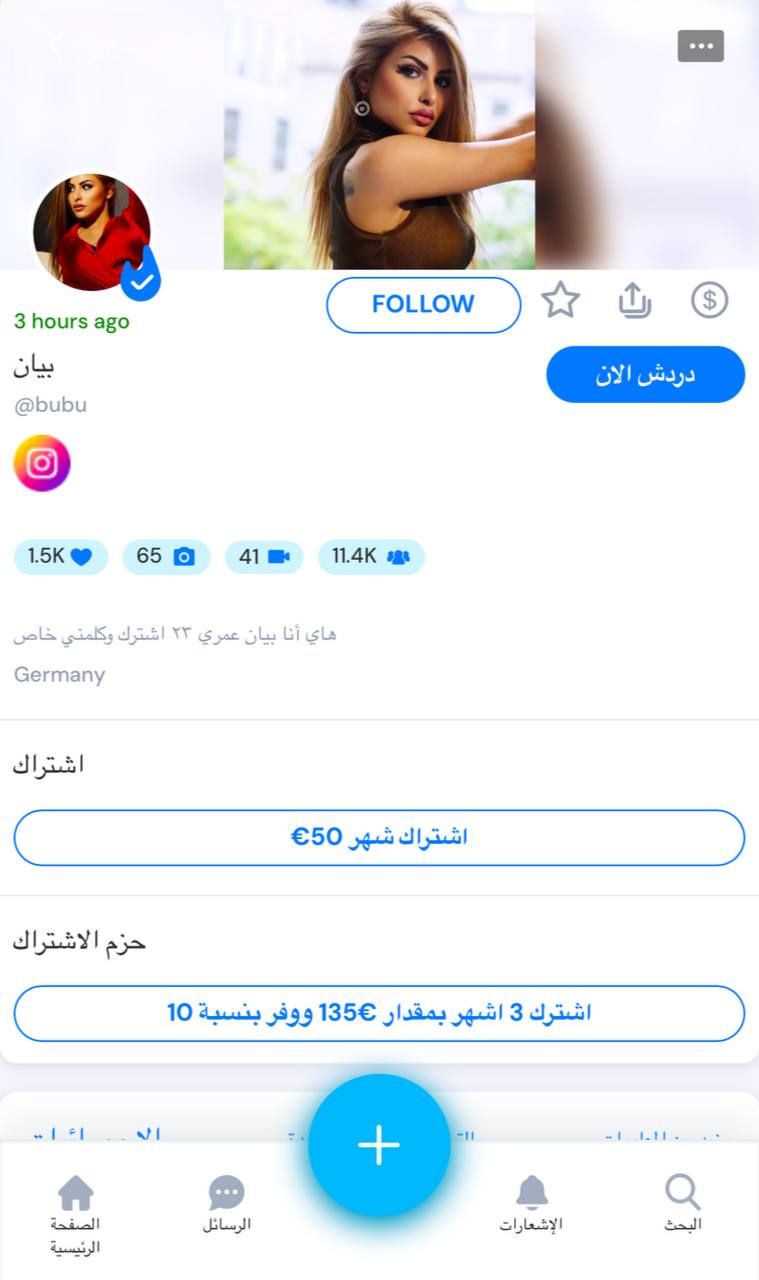
Task: Tap the دردش الان chat button
Action: tap(645, 375)
